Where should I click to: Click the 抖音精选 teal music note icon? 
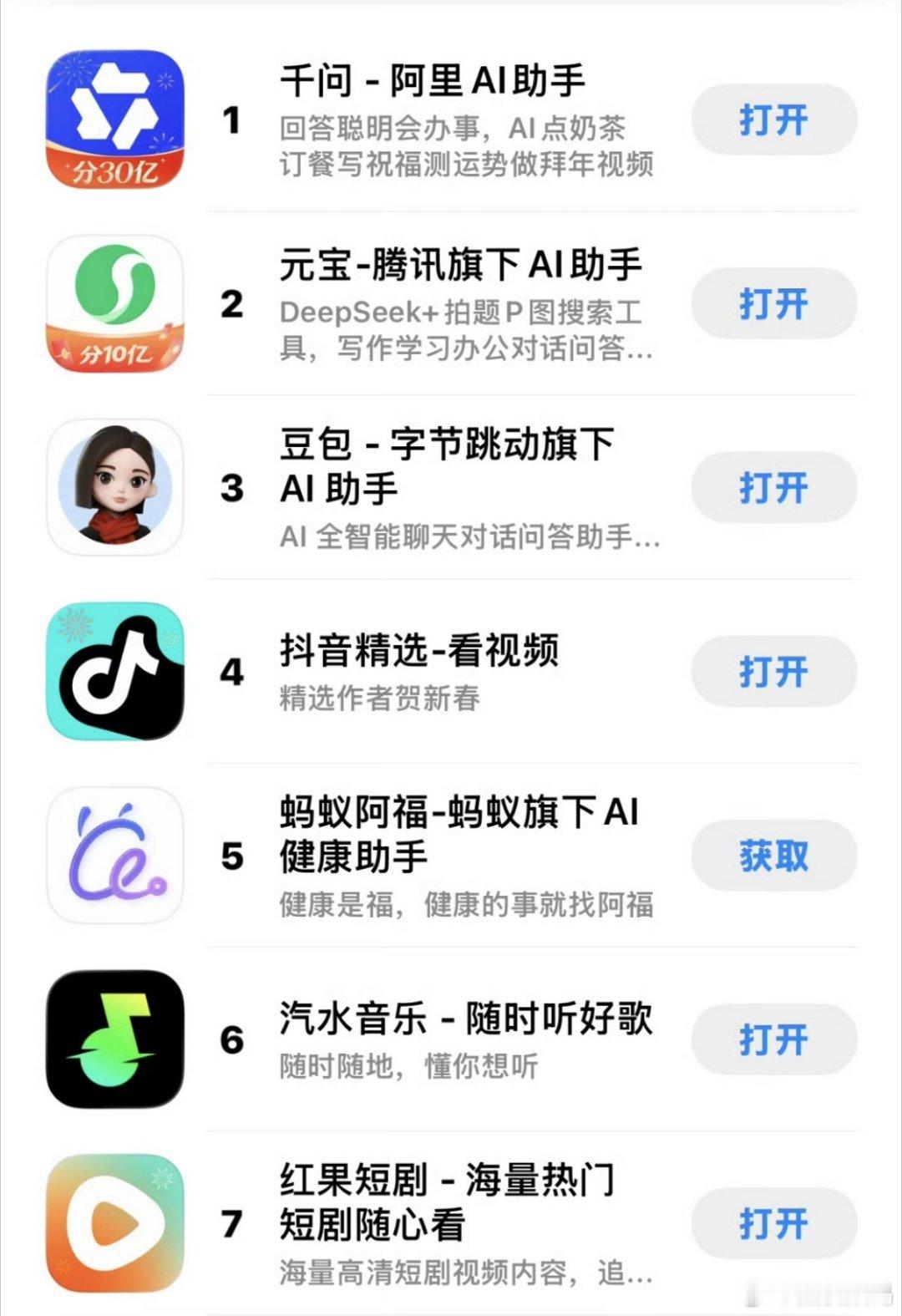tap(117, 670)
